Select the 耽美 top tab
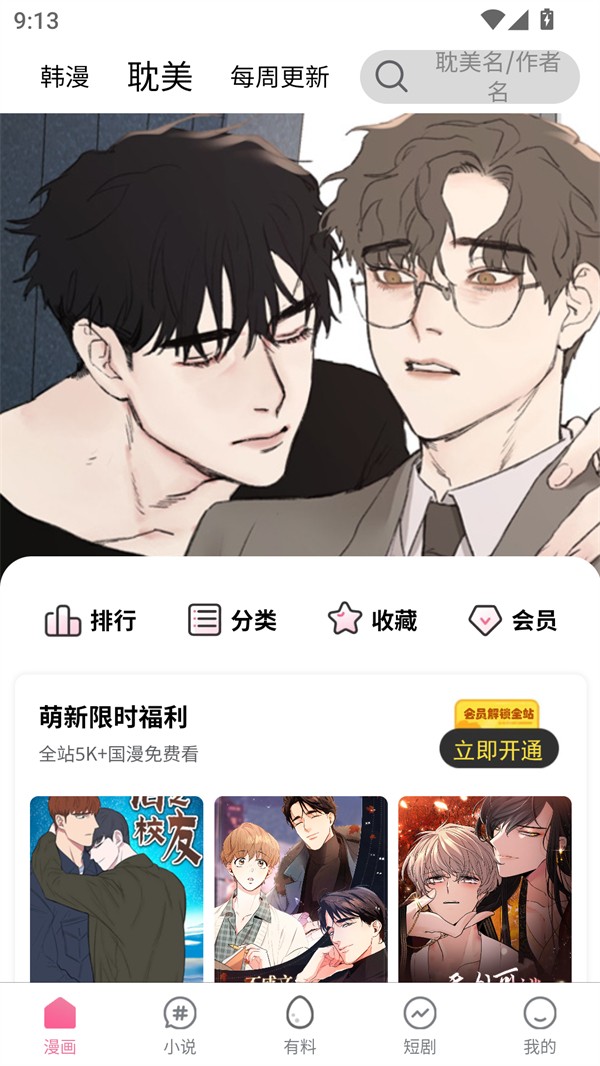The image size is (600, 1066). tap(160, 77)
